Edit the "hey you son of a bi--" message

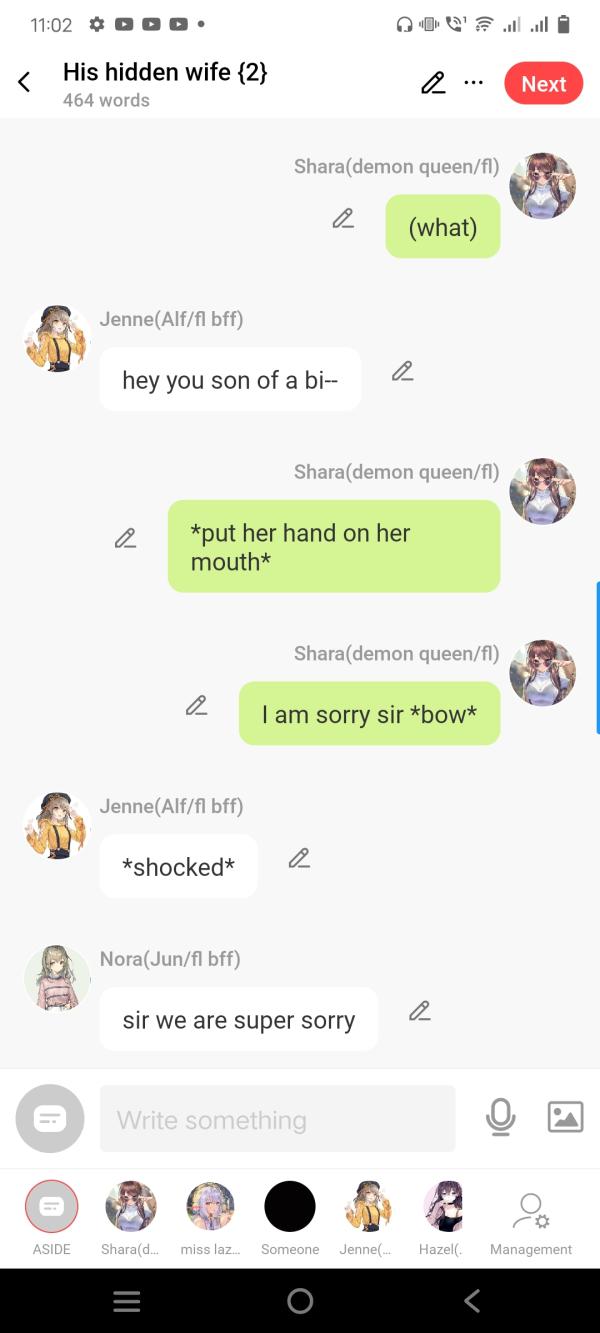402,371
